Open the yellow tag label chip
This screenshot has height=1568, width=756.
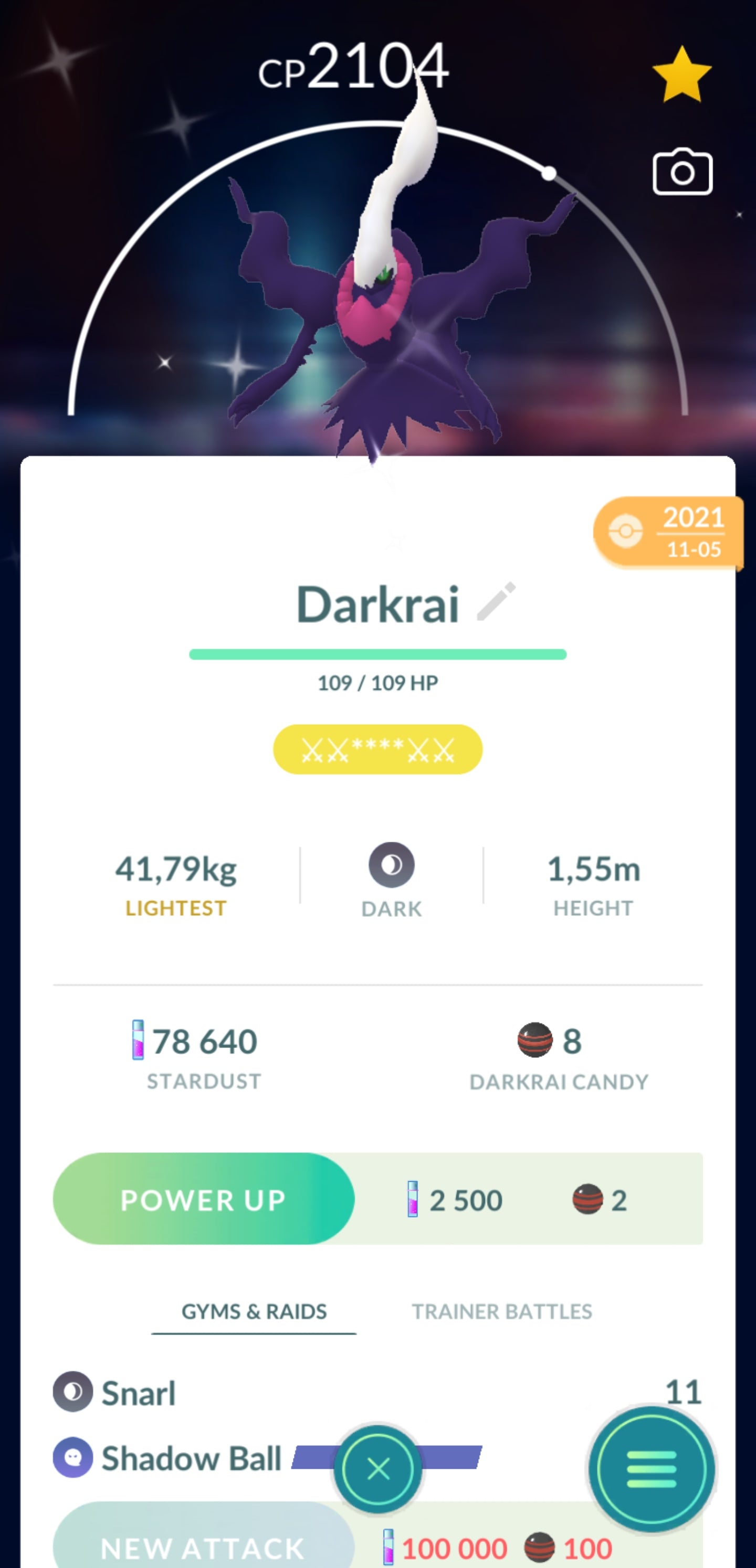[377, 749]
